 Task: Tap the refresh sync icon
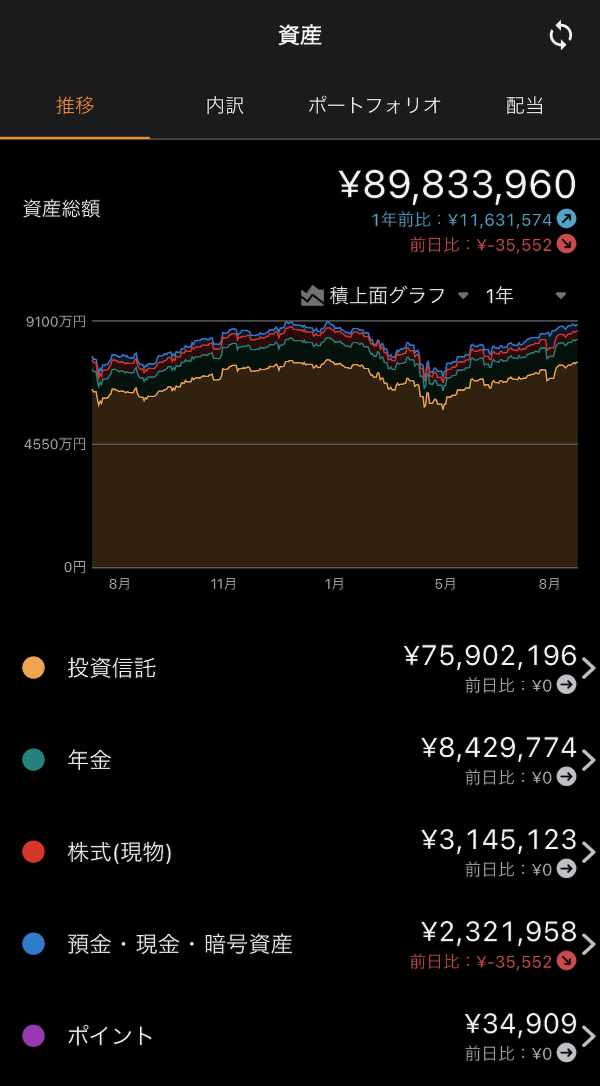[561, 36]
